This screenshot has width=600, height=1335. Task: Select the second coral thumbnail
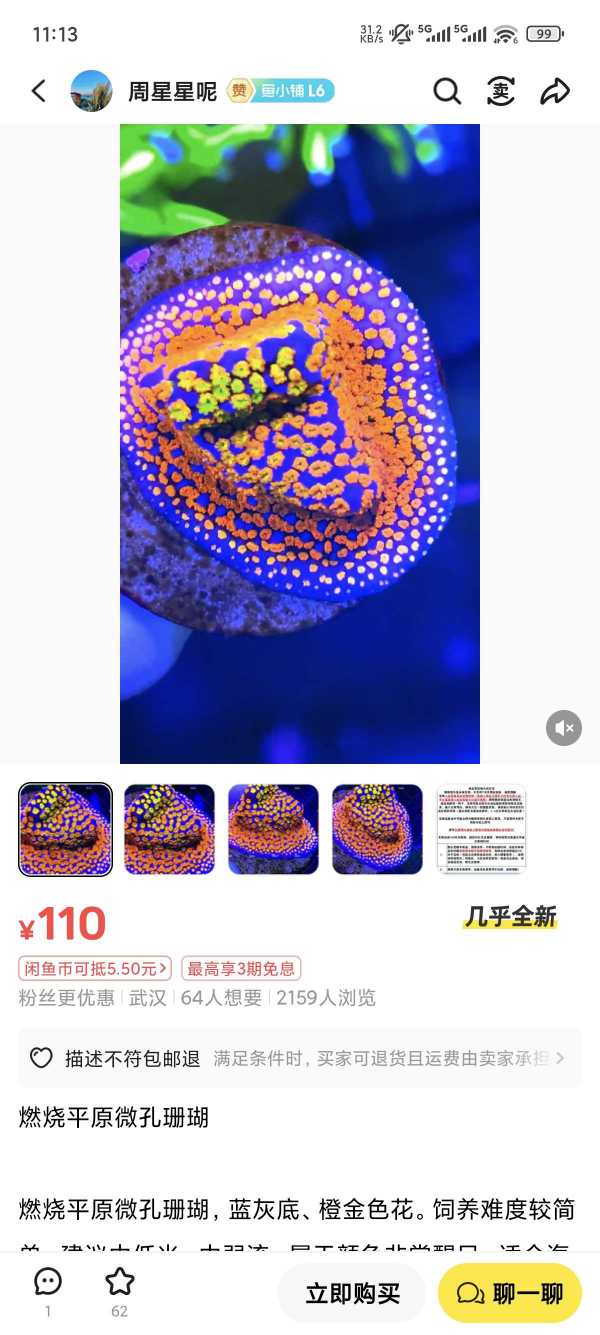(x=169, y=829)
